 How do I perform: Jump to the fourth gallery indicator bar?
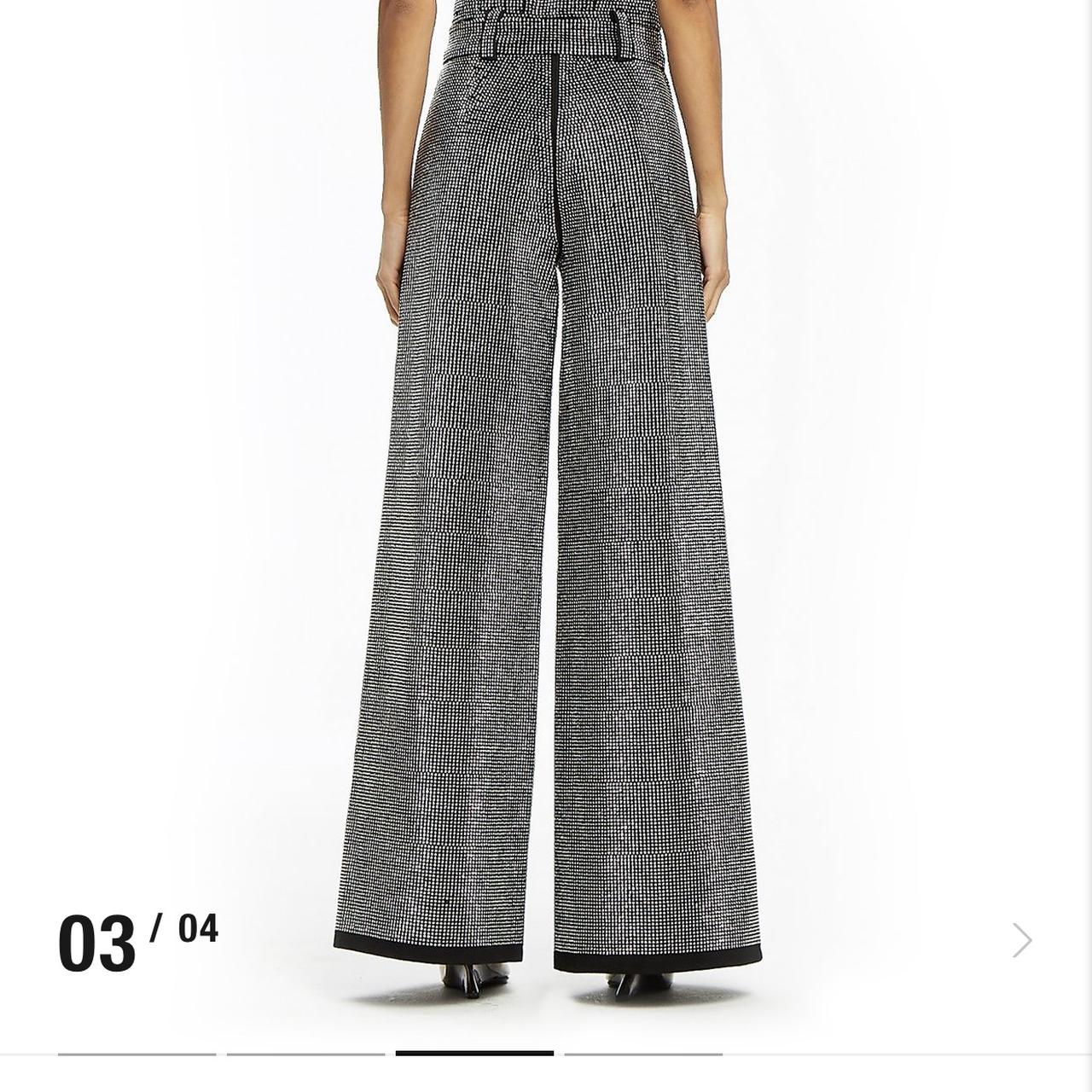[643, 1054]
